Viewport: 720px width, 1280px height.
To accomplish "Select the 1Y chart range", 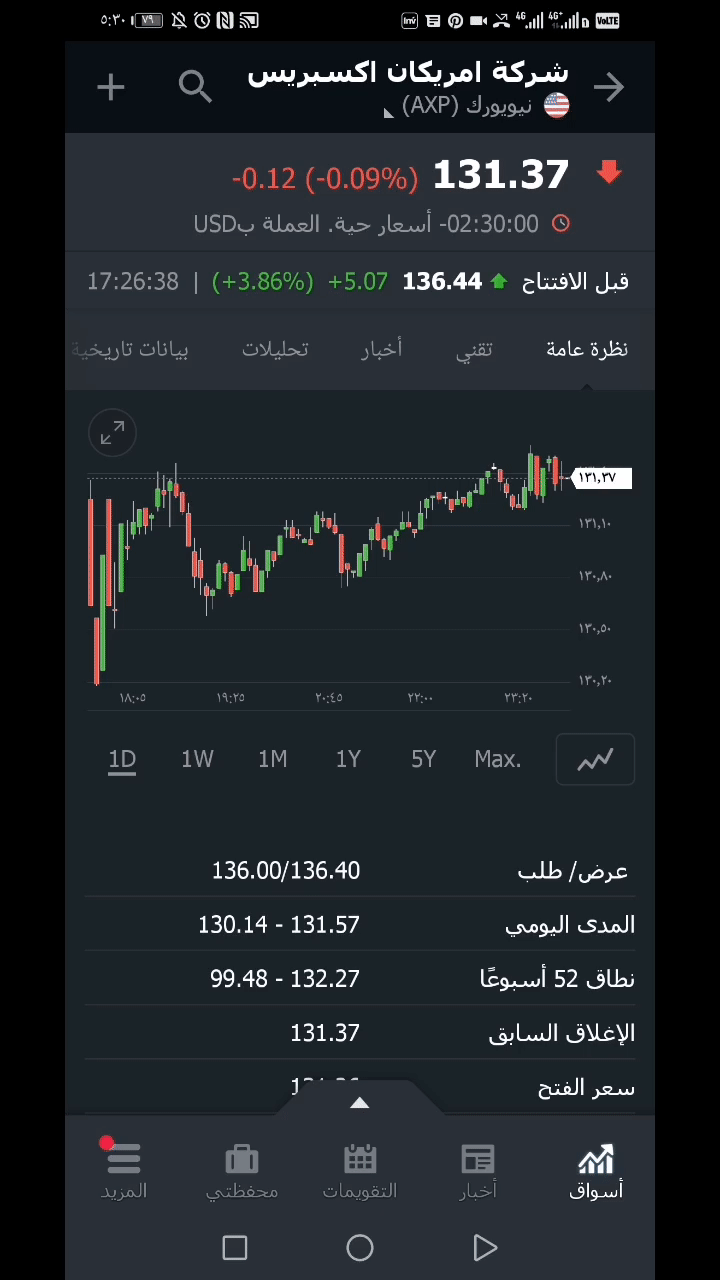I will pos(348,759).
